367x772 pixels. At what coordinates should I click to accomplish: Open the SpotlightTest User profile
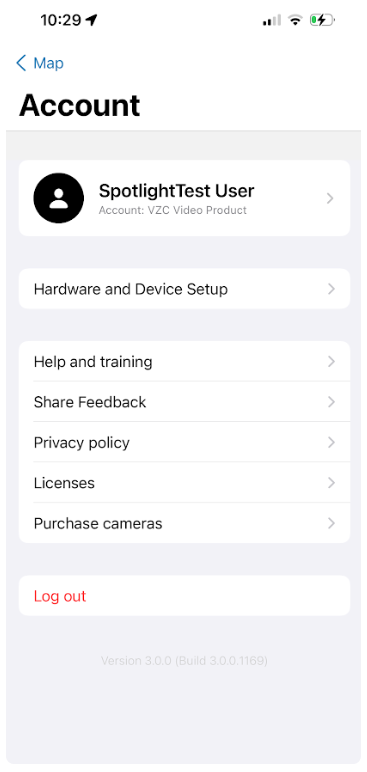click(184, 198)
